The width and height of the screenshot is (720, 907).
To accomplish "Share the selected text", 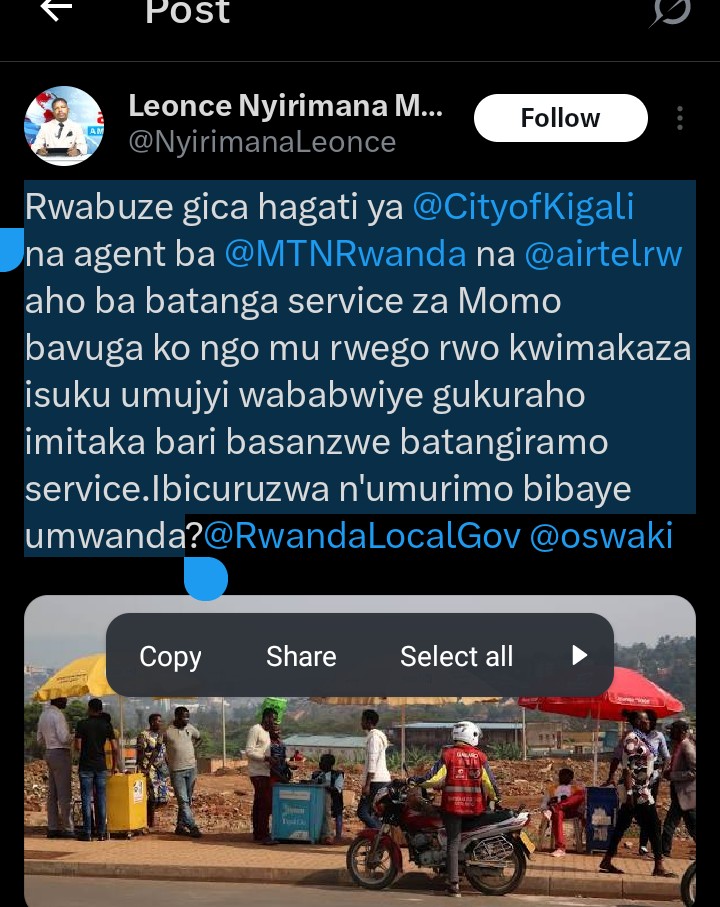I will [x=301, y=656].
